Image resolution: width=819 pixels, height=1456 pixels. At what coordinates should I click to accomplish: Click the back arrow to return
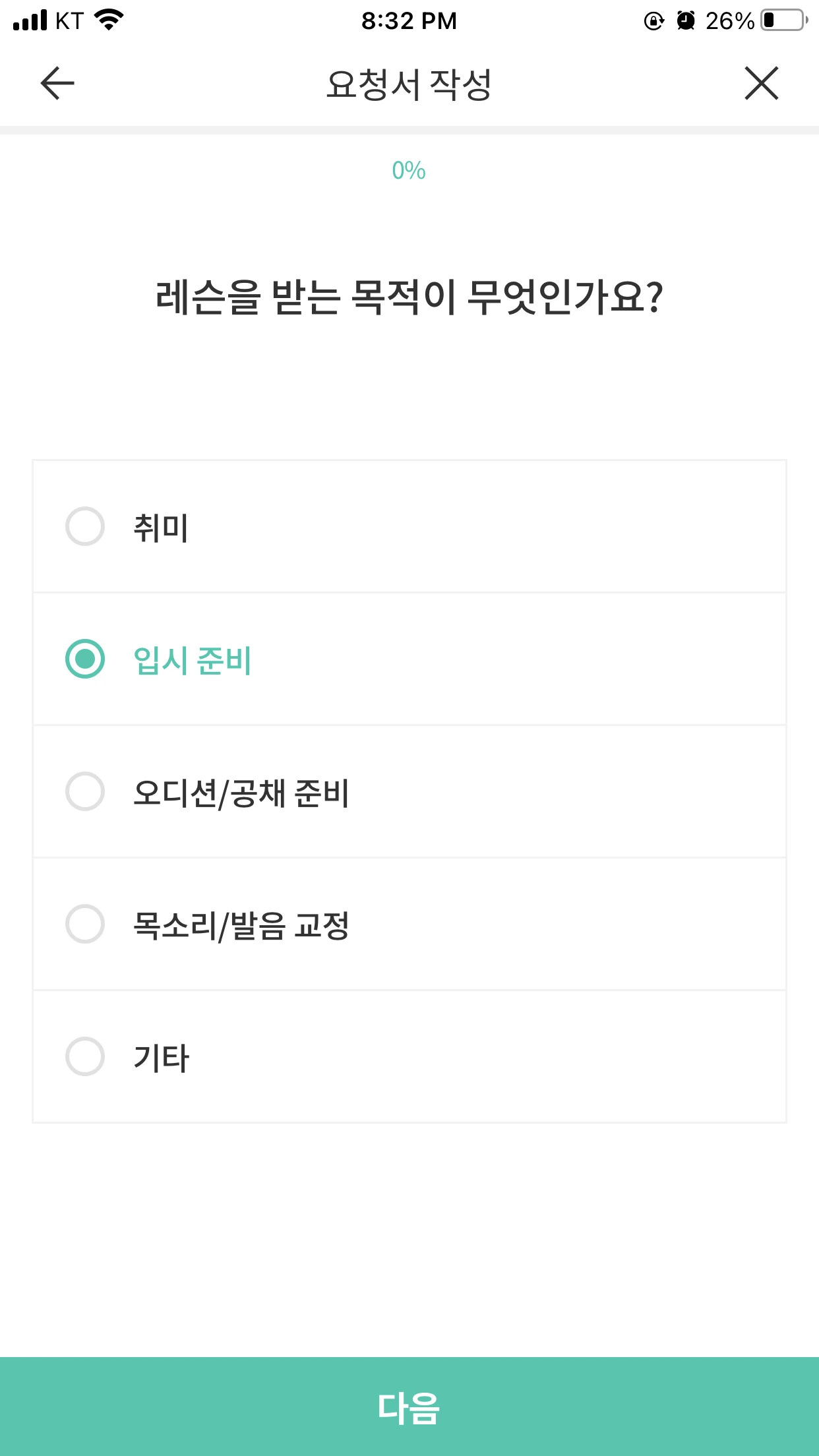pos(55,83)
